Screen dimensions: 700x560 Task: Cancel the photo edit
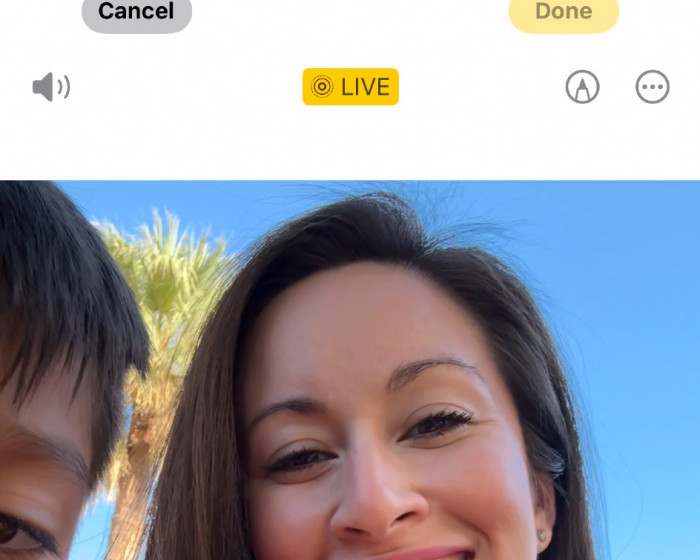coord(136,13)
